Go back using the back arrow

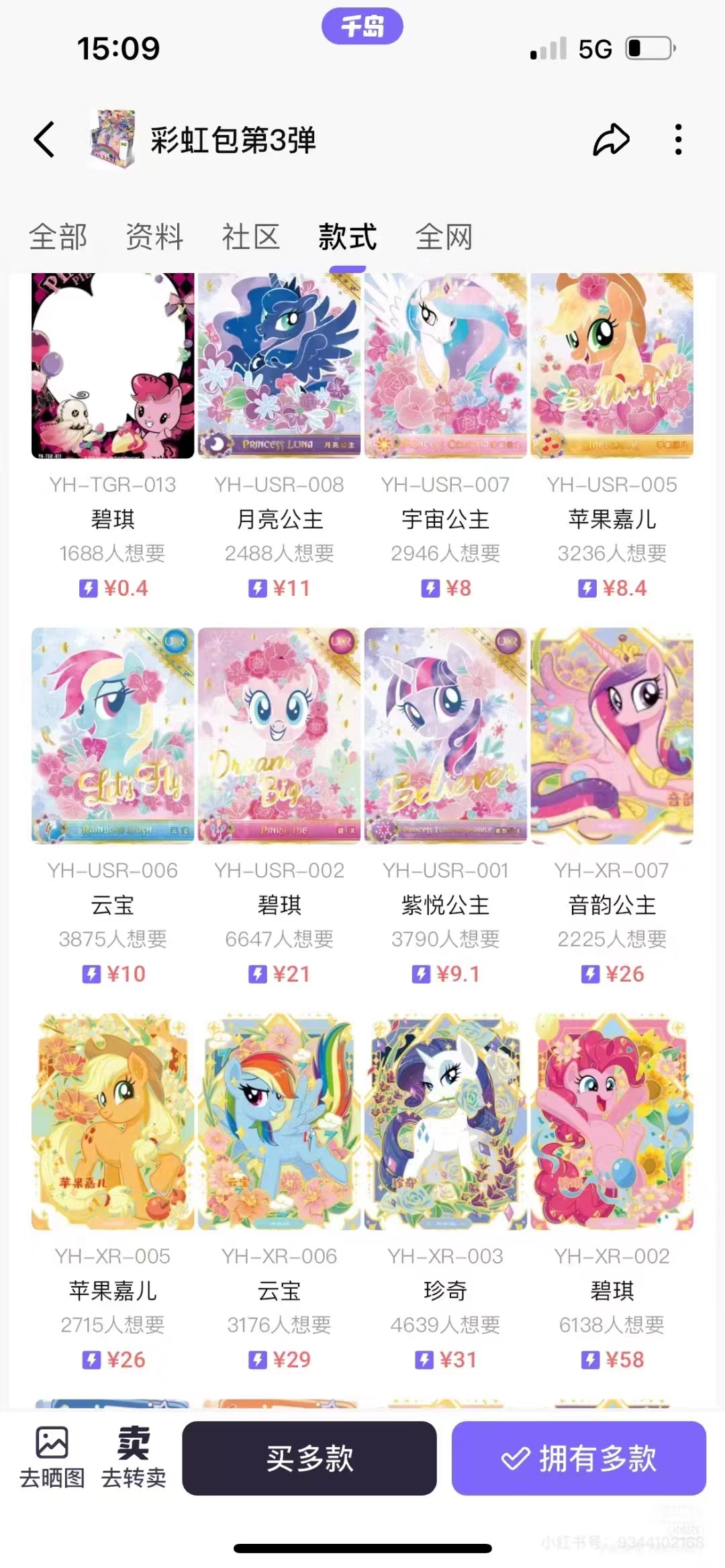tap(44, 140)
